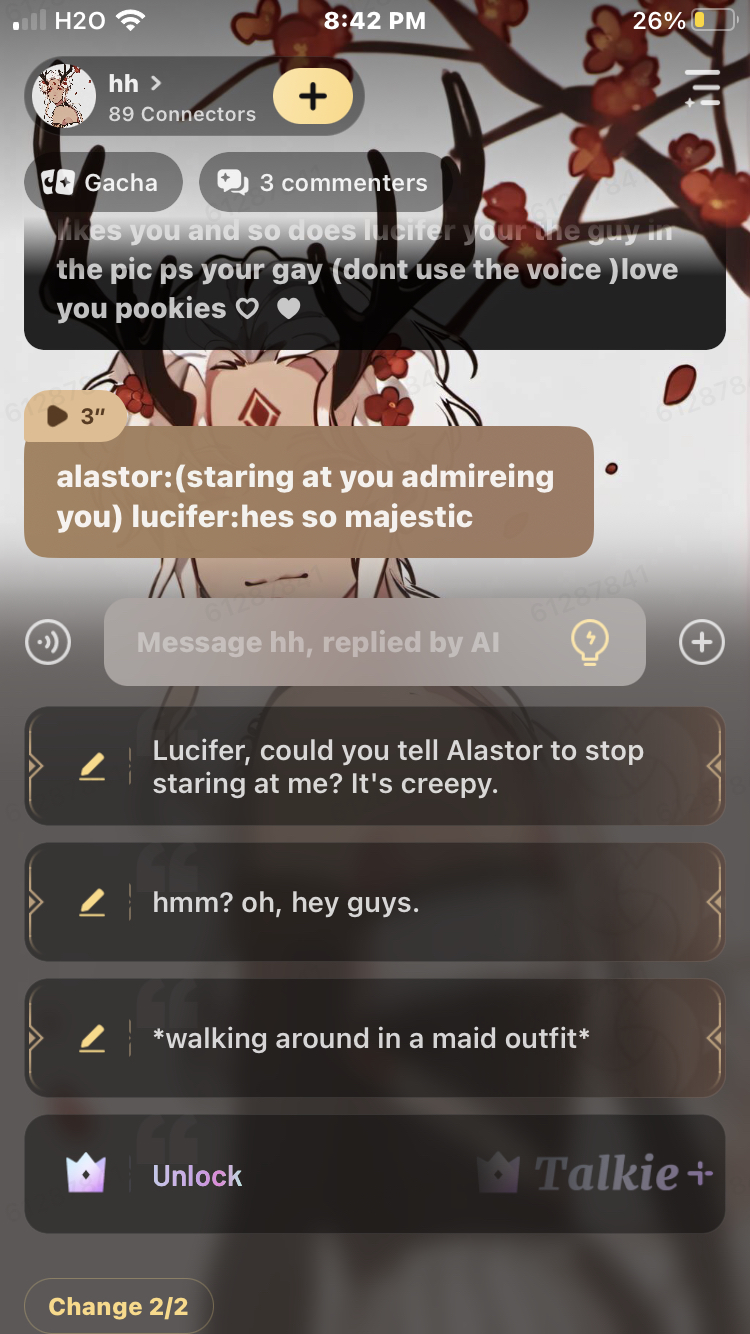
Task: Open the Gacha chip
Action: 103,183
